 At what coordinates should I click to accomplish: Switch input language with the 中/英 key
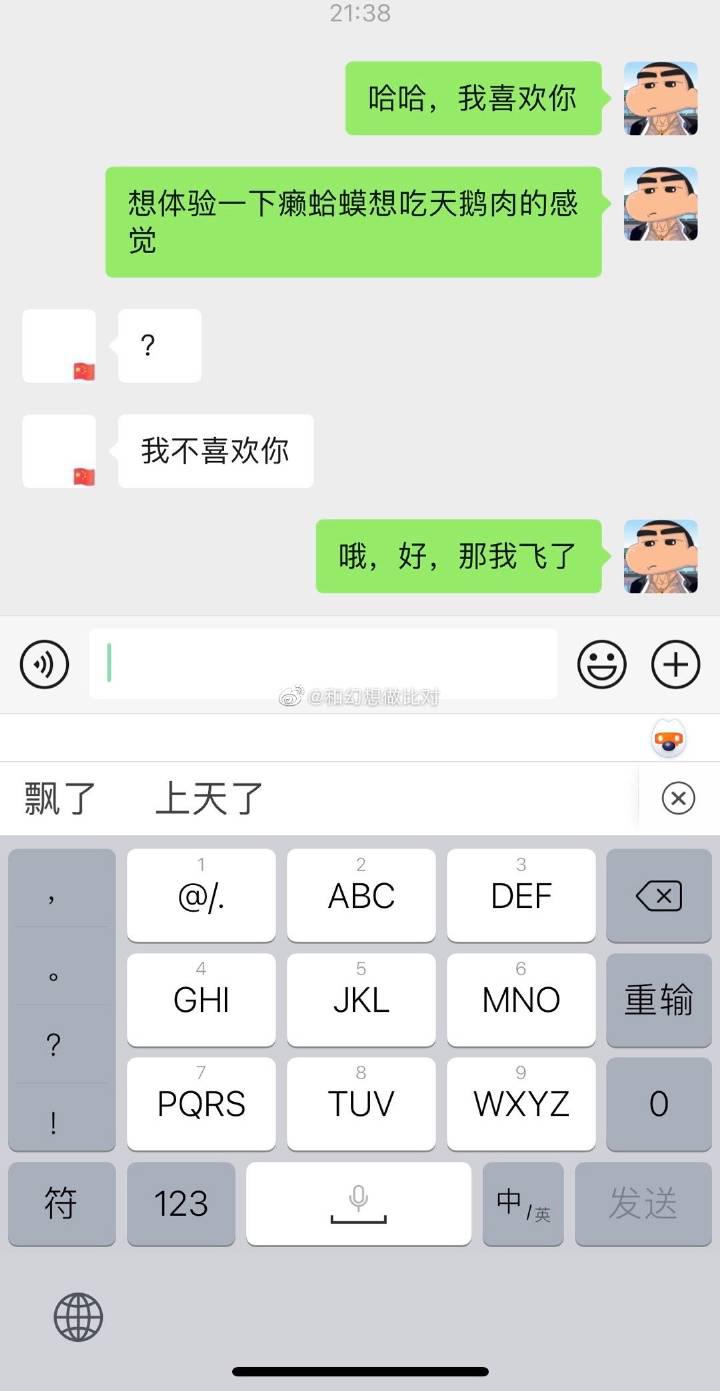pyautogui.click(x=521, y=1205)
